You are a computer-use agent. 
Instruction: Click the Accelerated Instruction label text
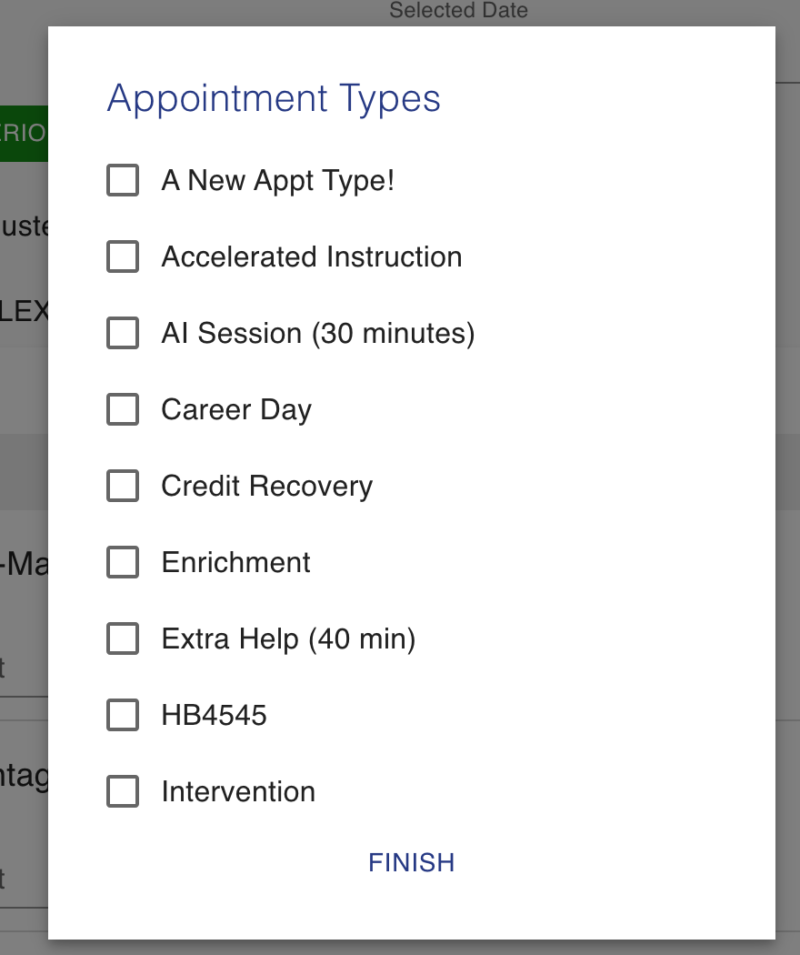coord(311,256)
